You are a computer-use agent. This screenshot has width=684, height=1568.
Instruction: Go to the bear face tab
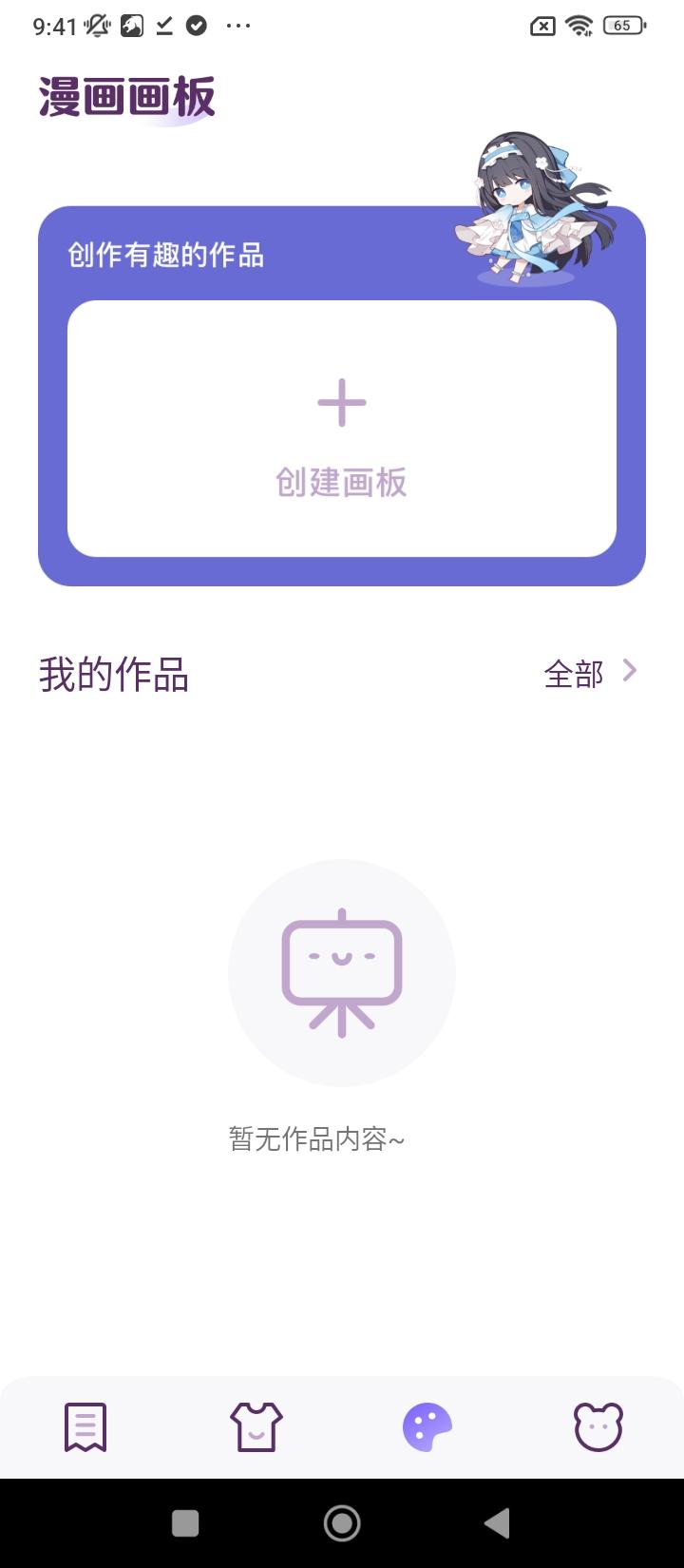point(598,1426)
